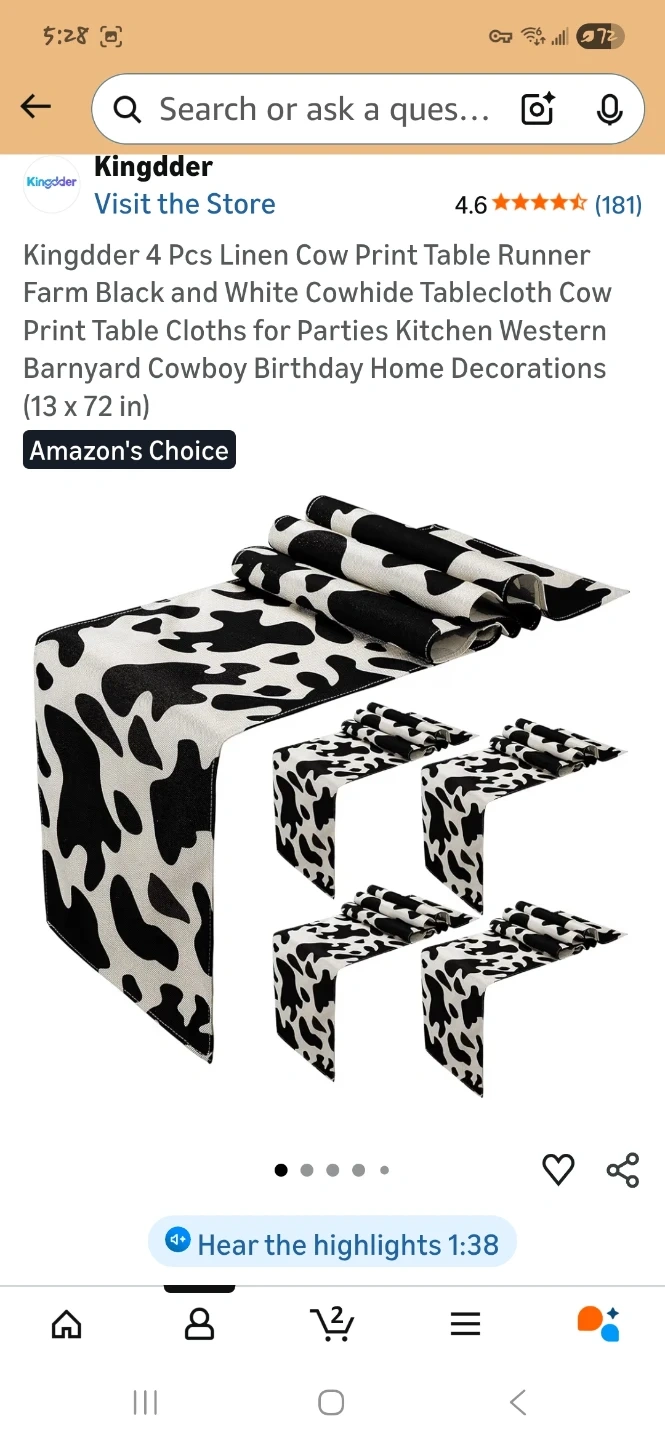
Task: Tap the system home button
Action: (x=331, y=1403)
